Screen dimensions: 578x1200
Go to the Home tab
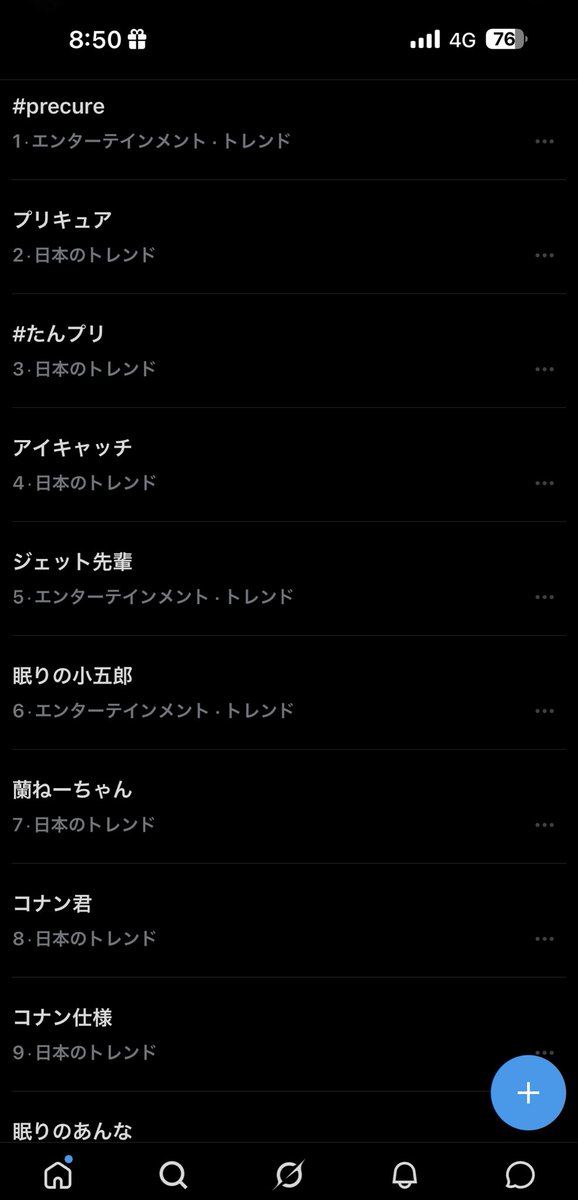pyautogui.click(x=58, y=1173)
